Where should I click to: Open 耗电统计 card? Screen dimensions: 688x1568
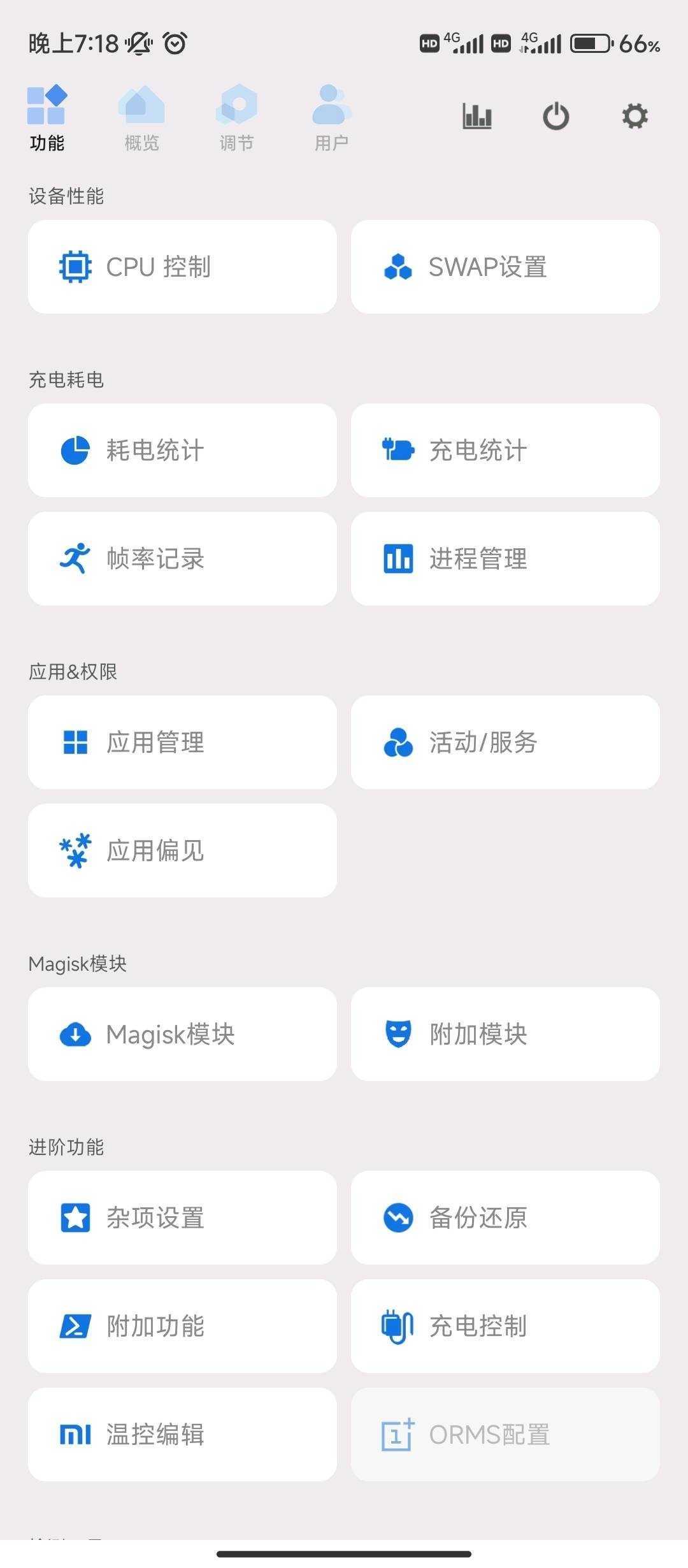point(182,450)
